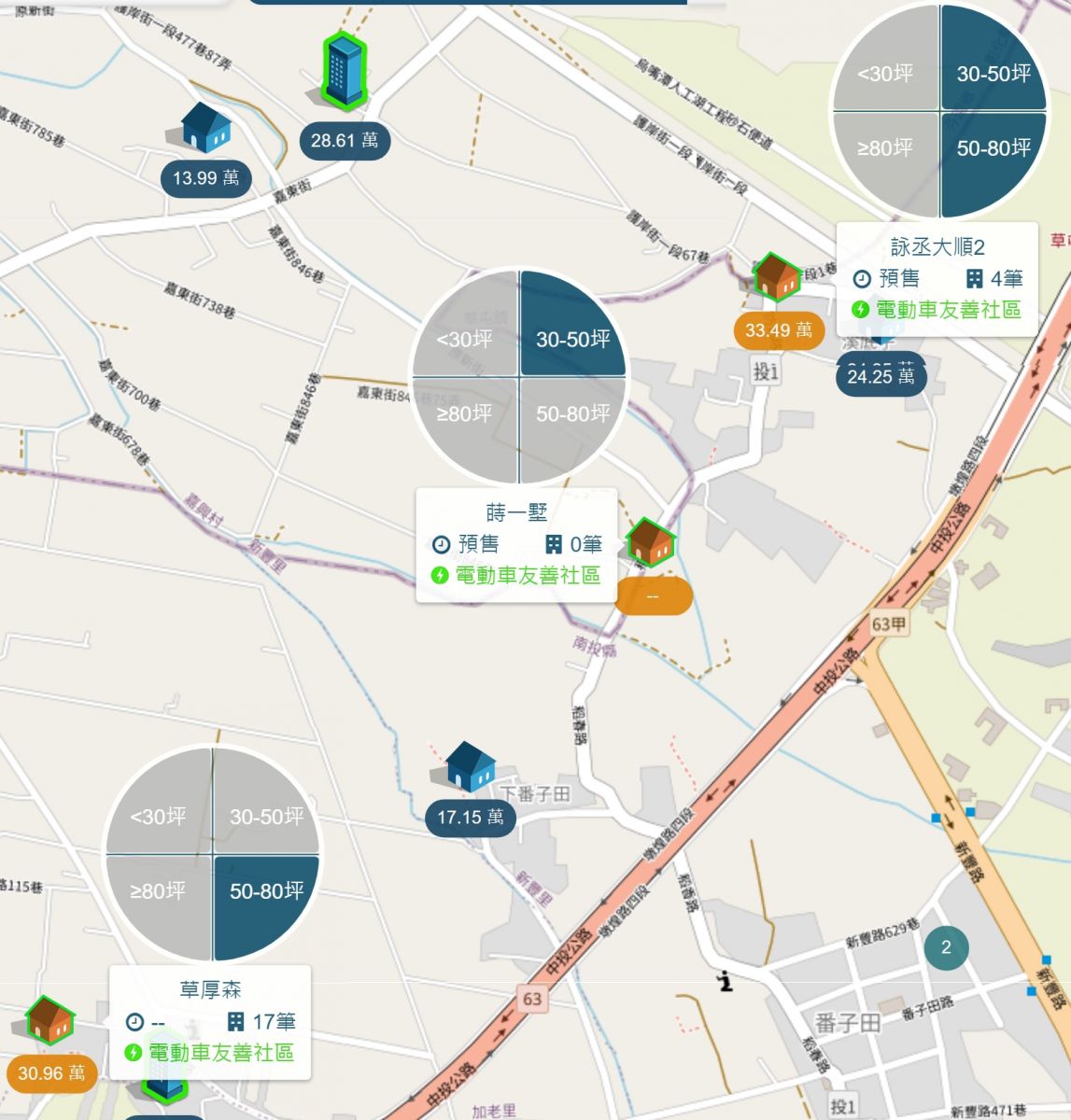Expand the cluster marker labeled 2
Screen dimensions: 1071x1120
point(946,947)
